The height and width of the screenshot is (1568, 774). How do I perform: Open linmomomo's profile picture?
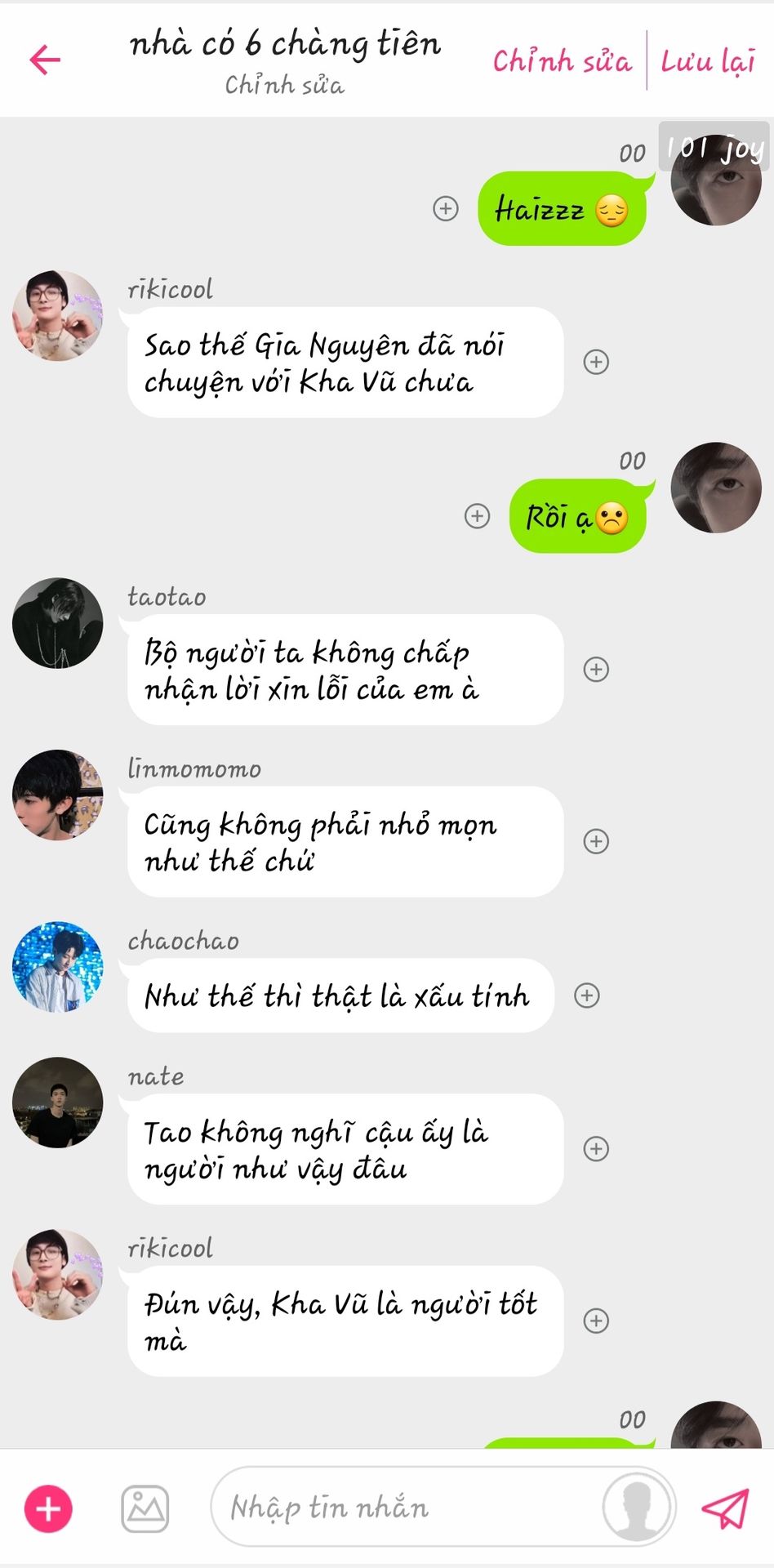click(x=58, y=795)
